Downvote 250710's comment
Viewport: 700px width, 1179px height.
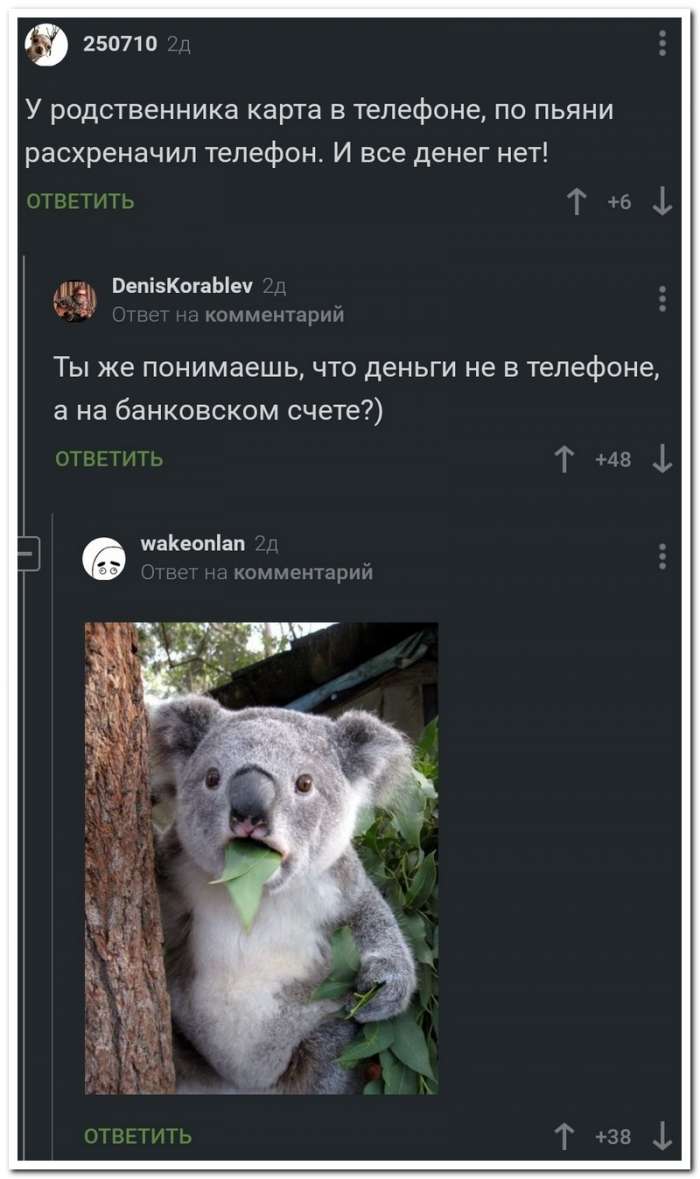[x=662, y=202]
